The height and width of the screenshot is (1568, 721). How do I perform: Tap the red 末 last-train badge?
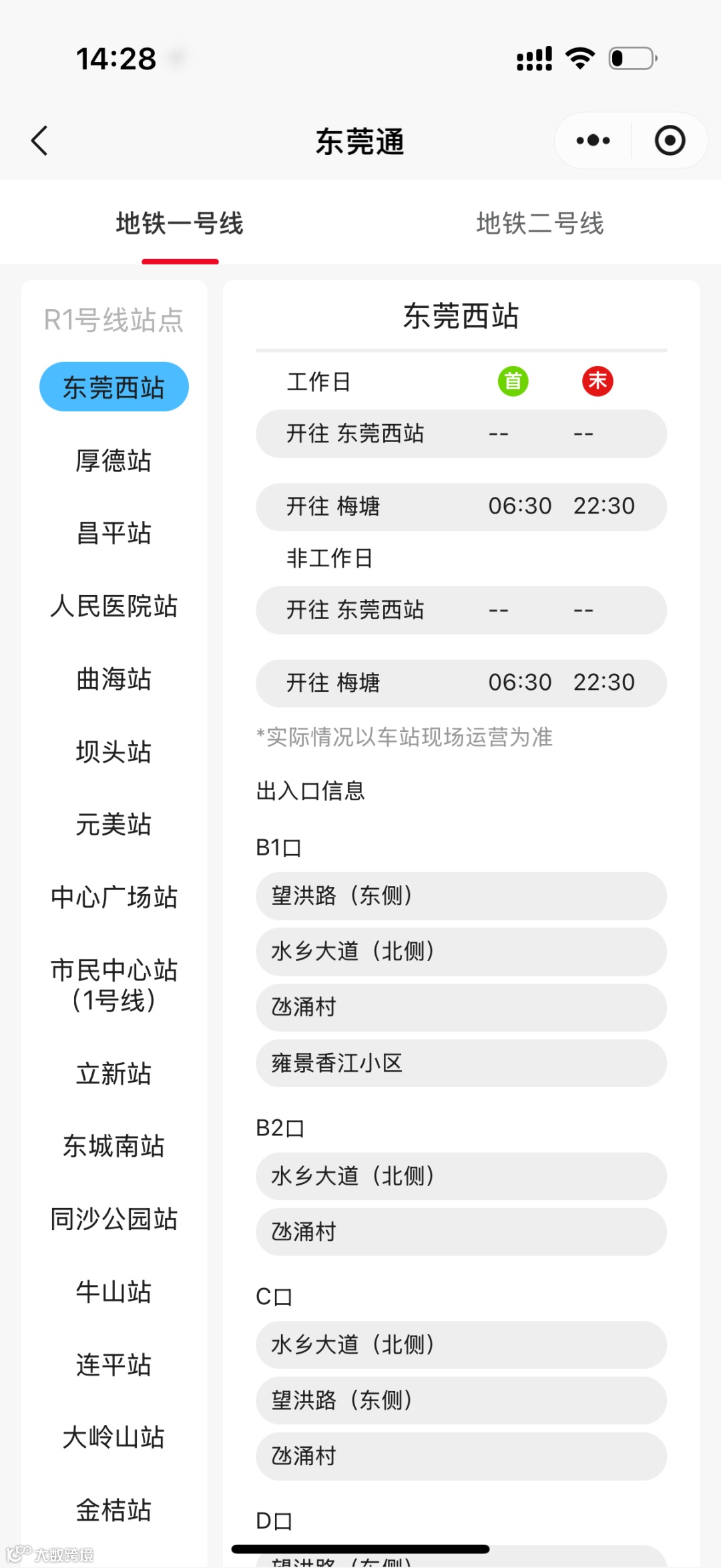tap(597, 381)
